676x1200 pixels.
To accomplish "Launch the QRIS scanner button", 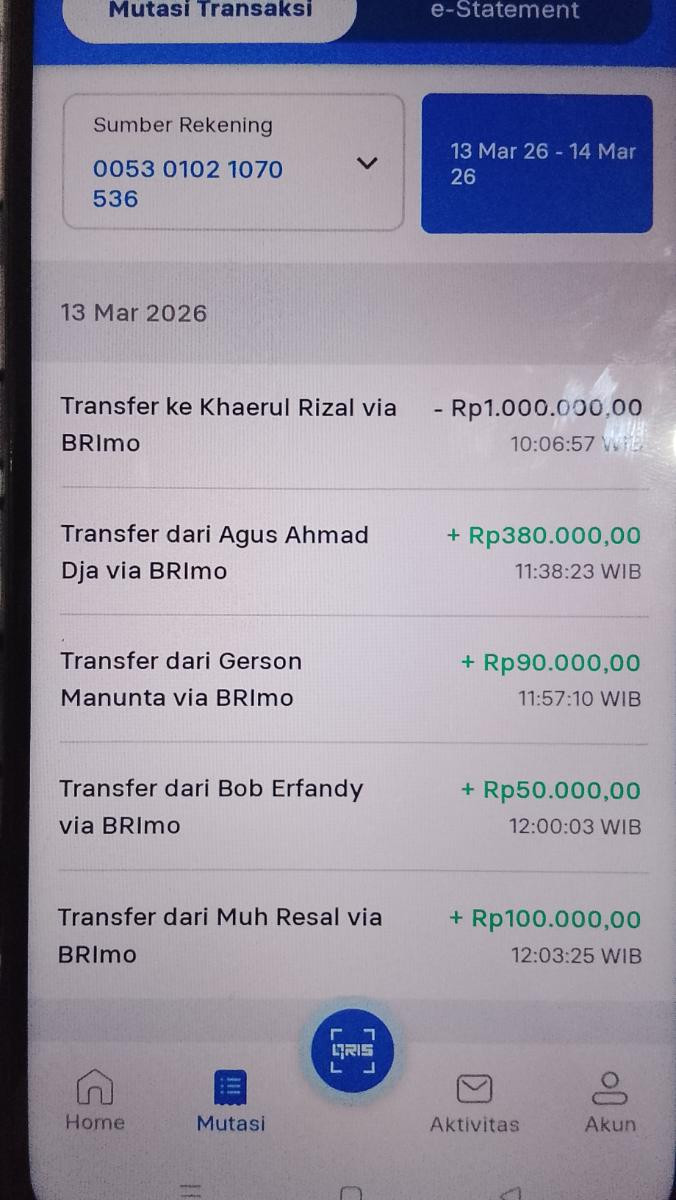I will point(352,1050).
